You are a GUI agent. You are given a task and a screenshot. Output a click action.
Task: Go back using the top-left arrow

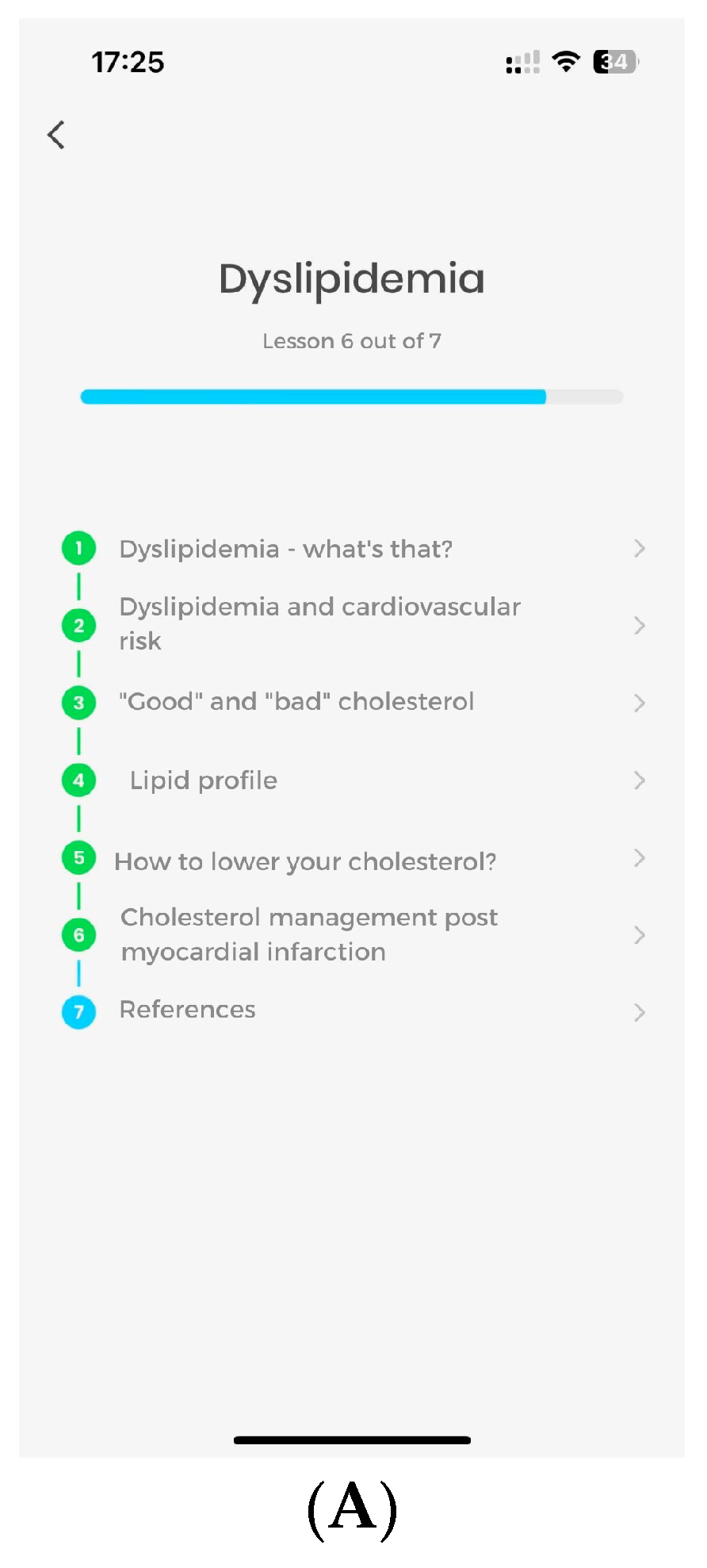click(56, 135)
